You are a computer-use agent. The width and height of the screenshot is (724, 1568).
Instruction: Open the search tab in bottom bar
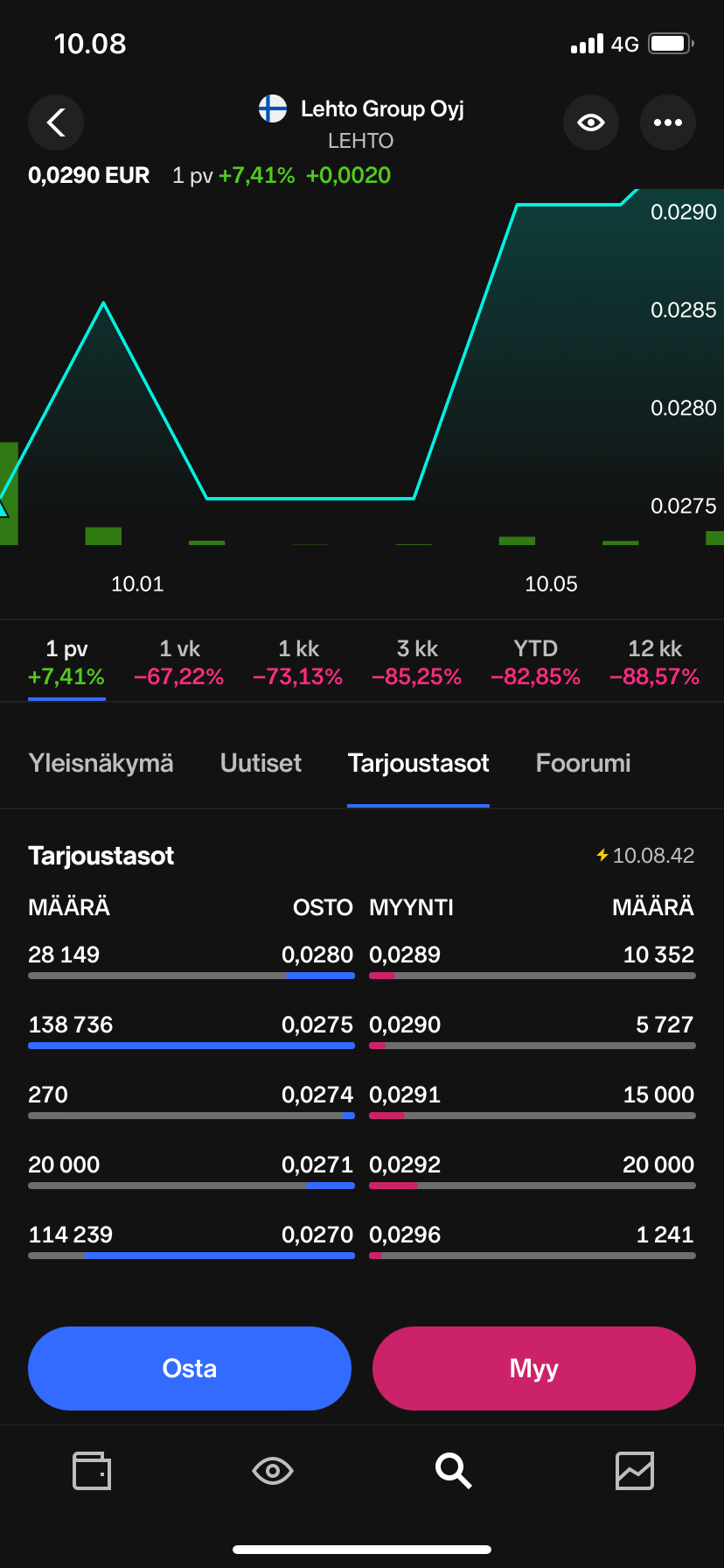pyautogui.click(x=454, y=1471)
